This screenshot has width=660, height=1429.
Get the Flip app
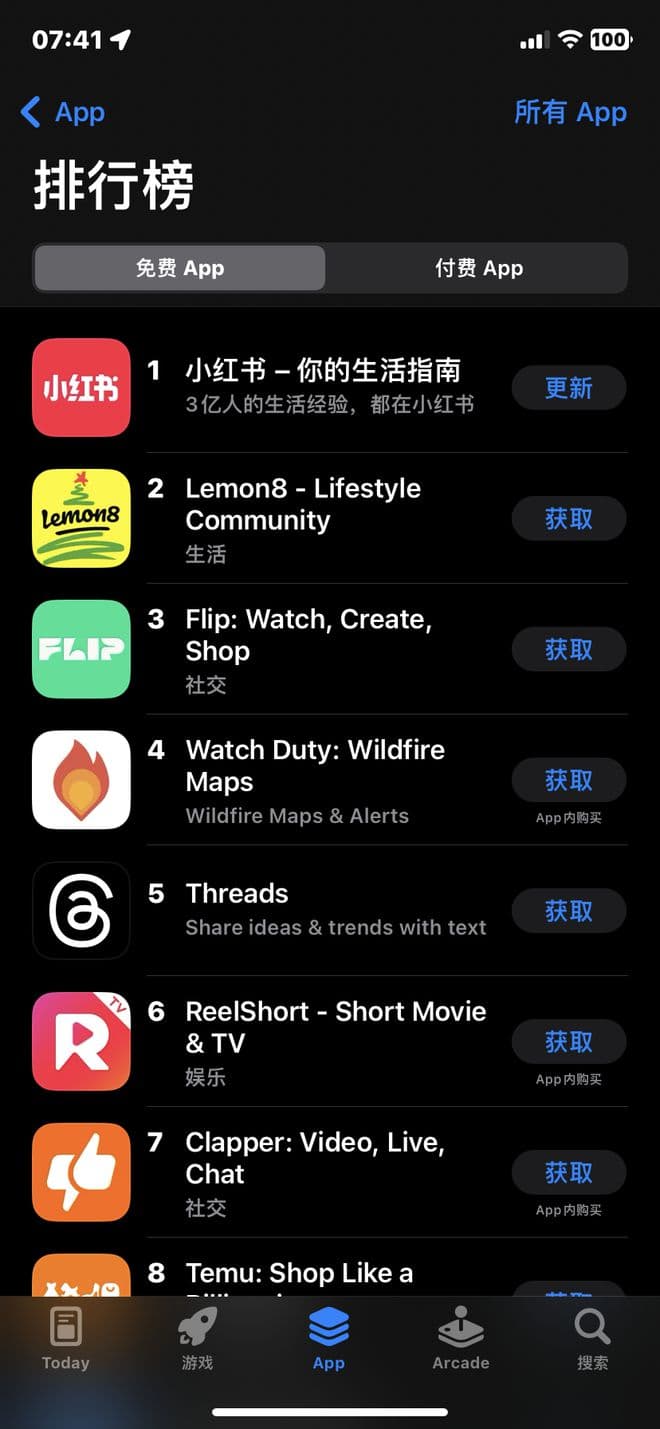click(568, 650)
